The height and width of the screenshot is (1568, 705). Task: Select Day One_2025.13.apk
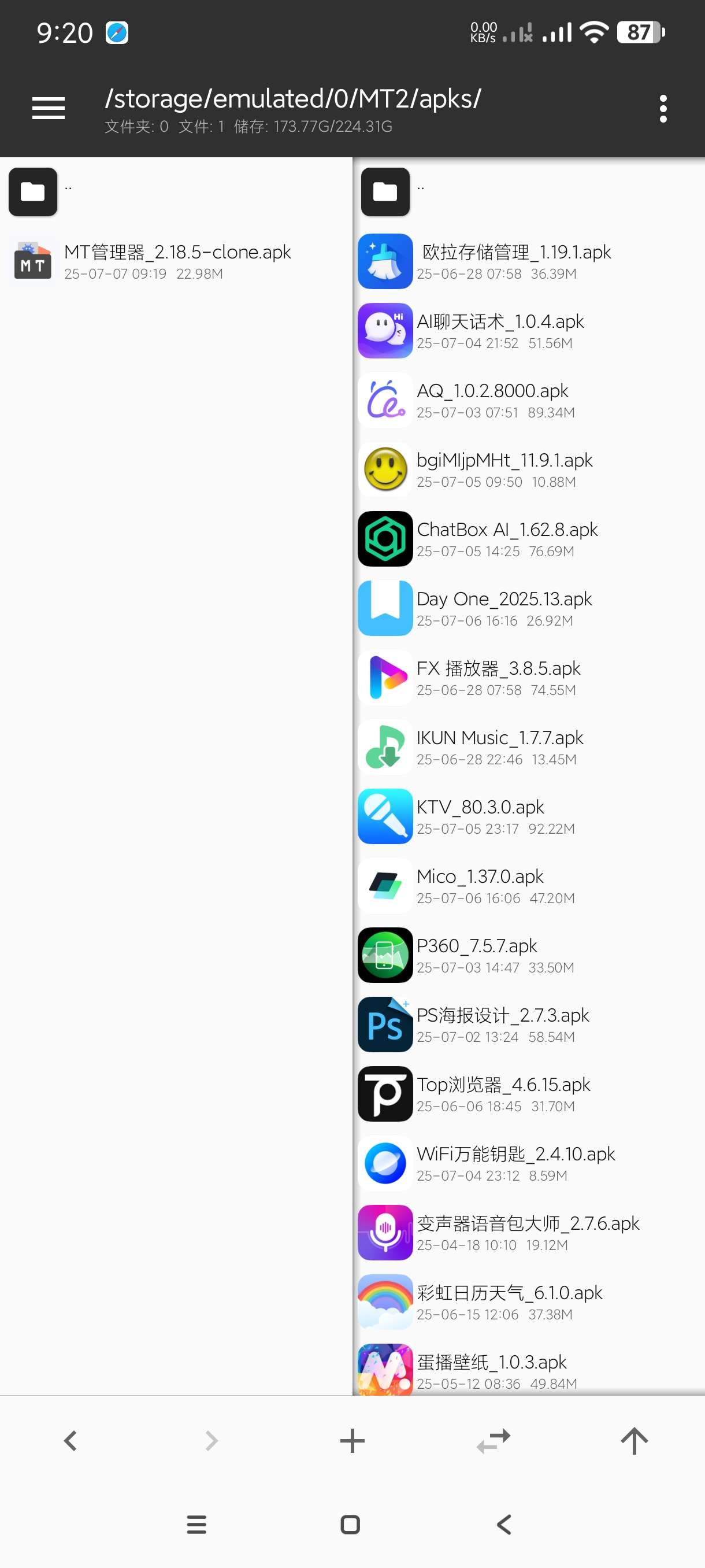(504, 608)
